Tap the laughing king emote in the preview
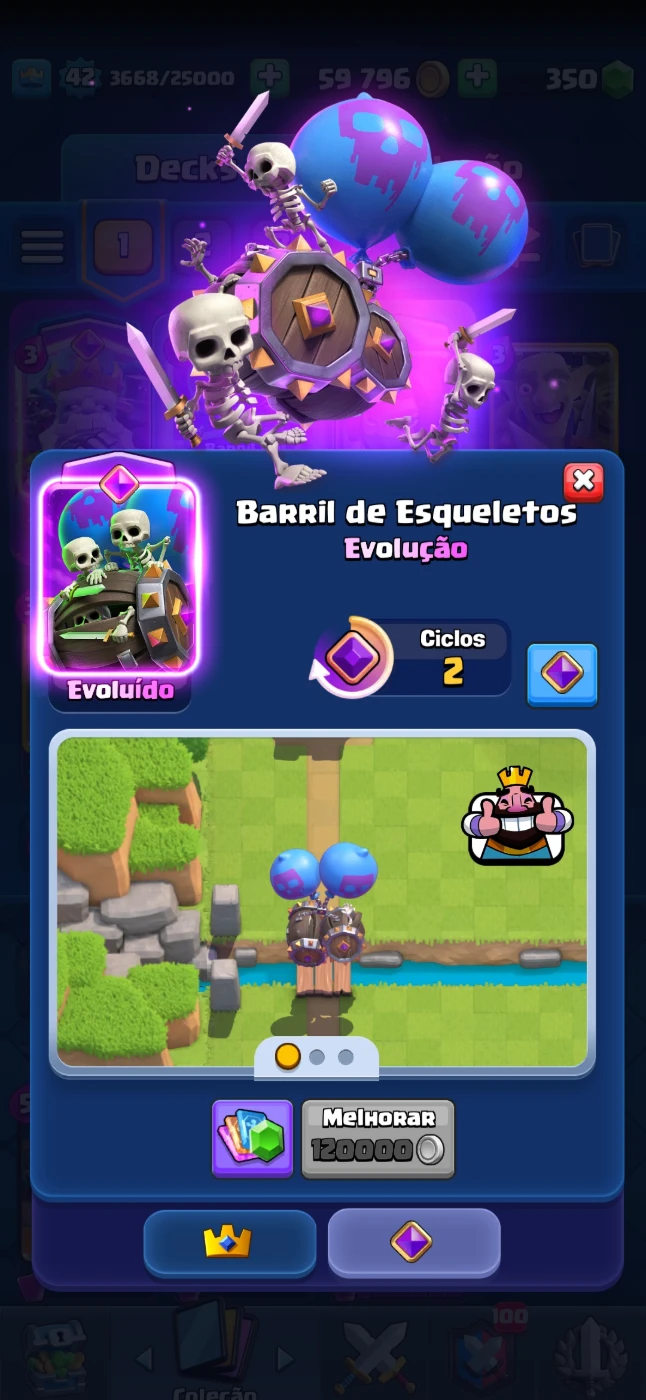Viewport: 646px width, 1400px height. pos(517,816)
